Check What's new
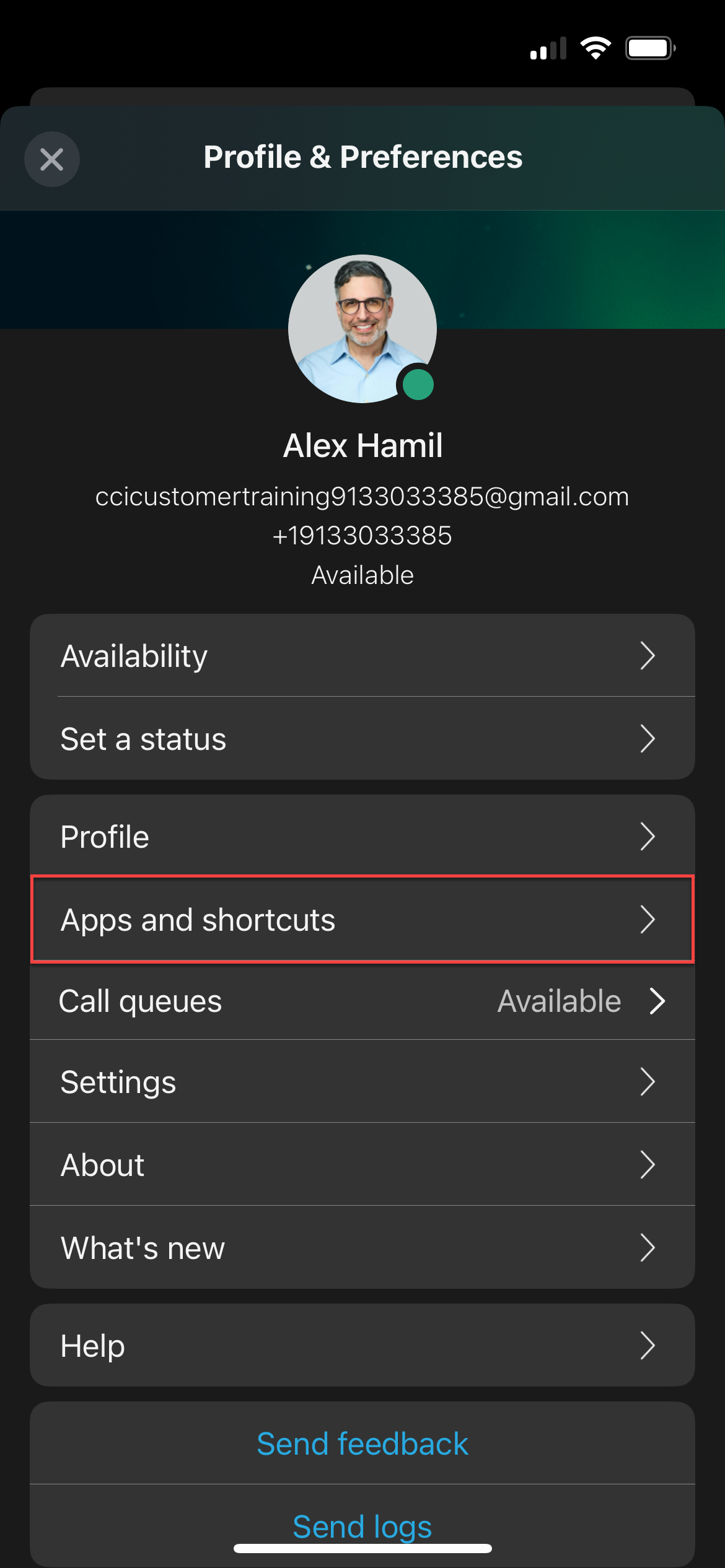 tap(362, 1247)
